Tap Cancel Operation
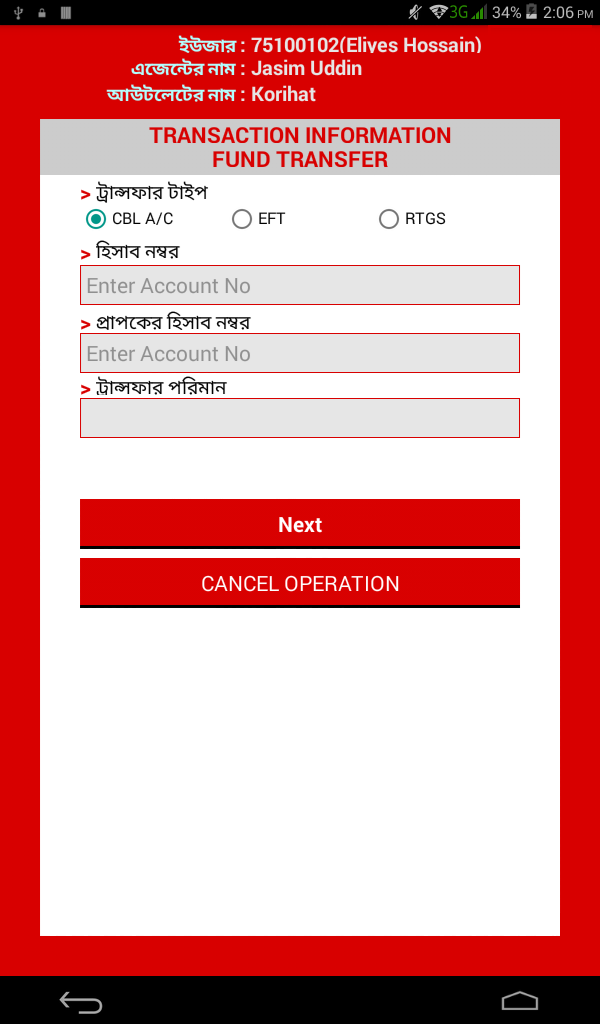The height and width of the screenshot is (1024, 600). point(300,583)
